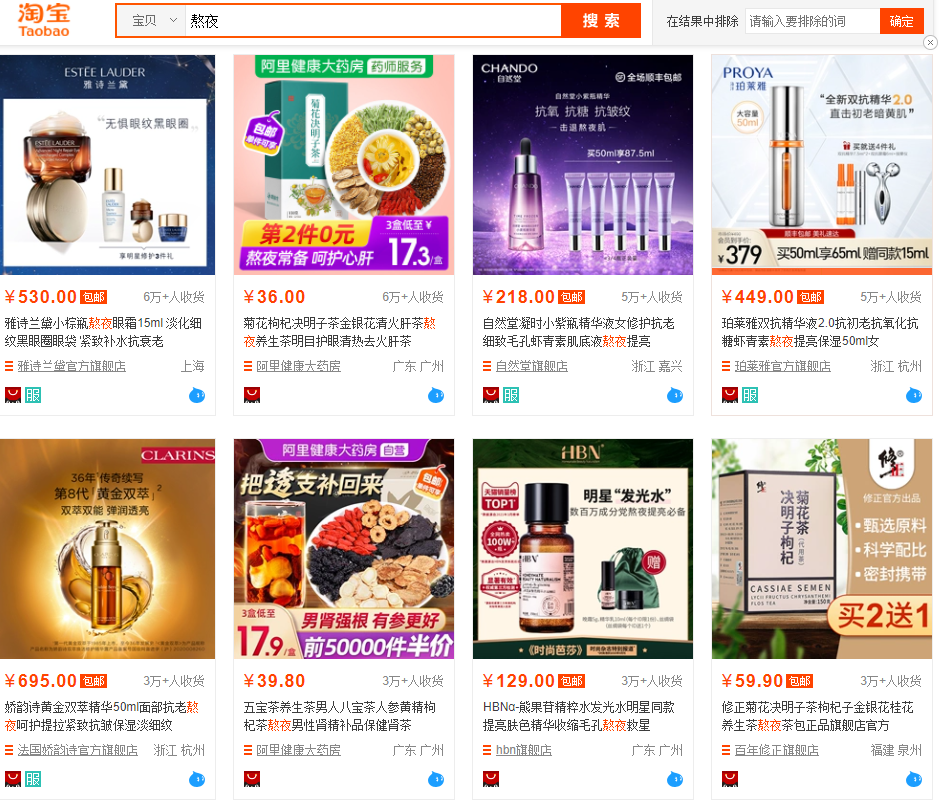
Task: Visit the 自然堂旗舰店 store link
Action: (x=531, y=366)
